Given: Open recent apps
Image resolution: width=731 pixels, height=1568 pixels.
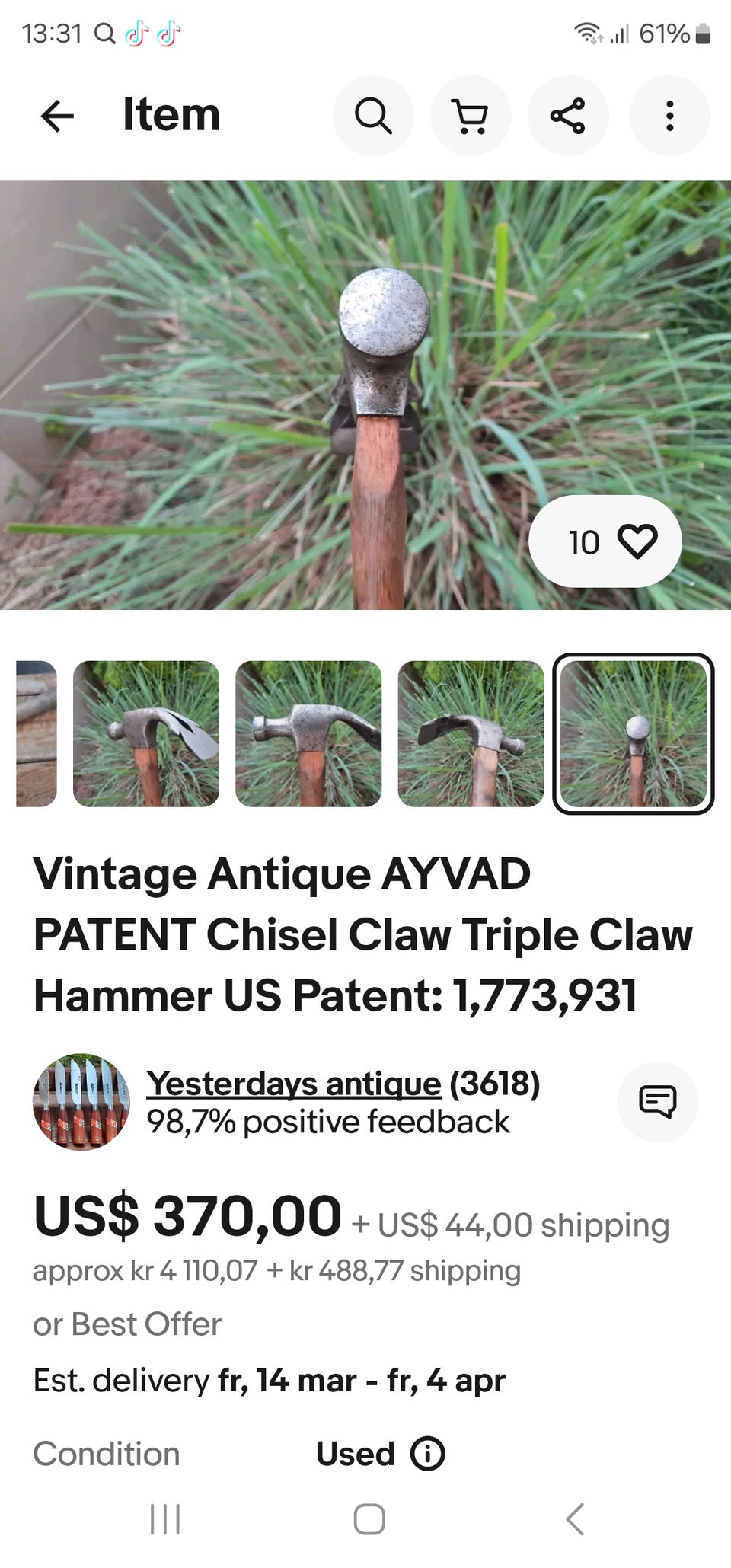Looking at the screenshot, I should tap(165, 1519).
